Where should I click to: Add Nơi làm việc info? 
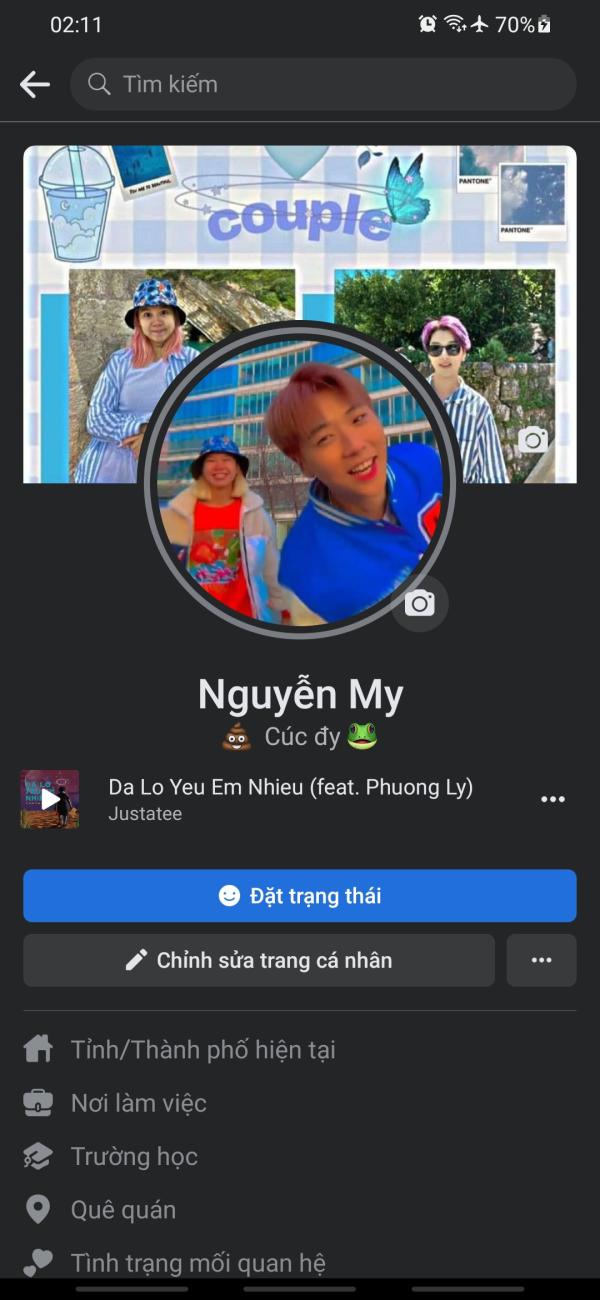point(115,1103)
